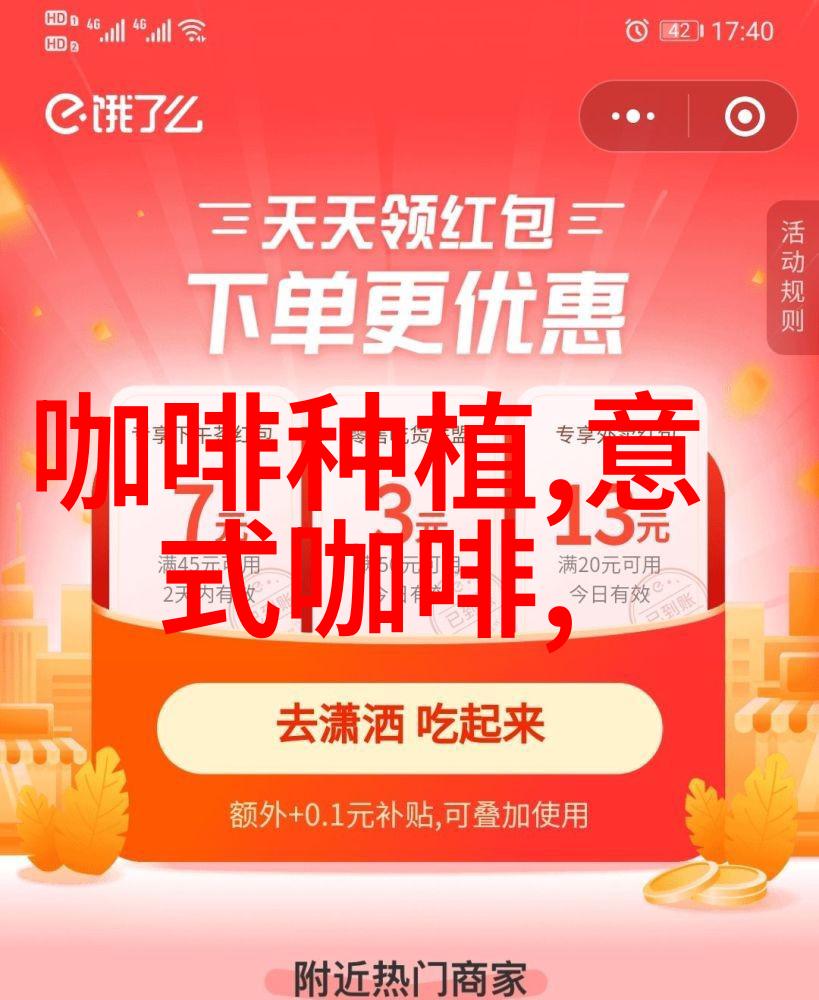
Task: Open the mini program more options menu
Action: (633, 117)
